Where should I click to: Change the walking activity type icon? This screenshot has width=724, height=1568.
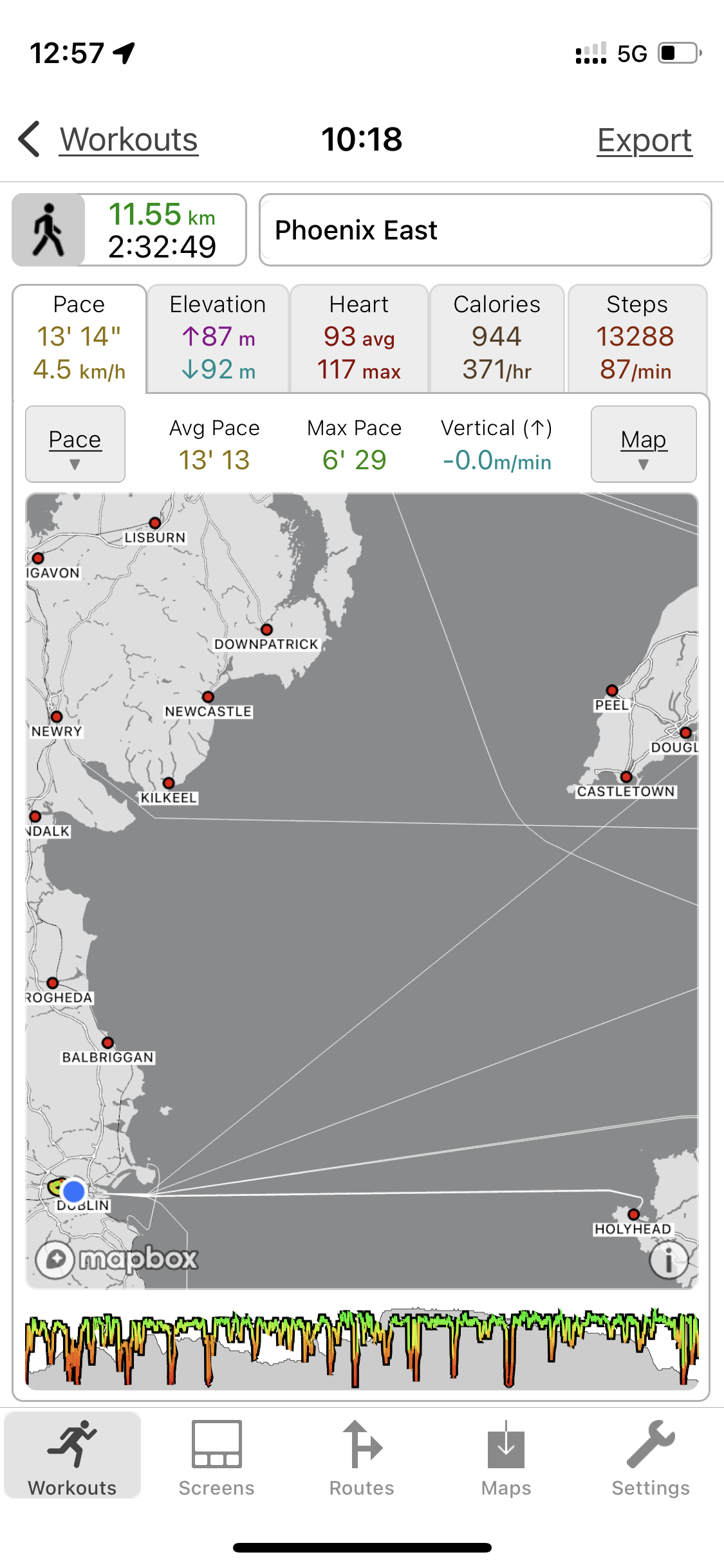(49, 230)
